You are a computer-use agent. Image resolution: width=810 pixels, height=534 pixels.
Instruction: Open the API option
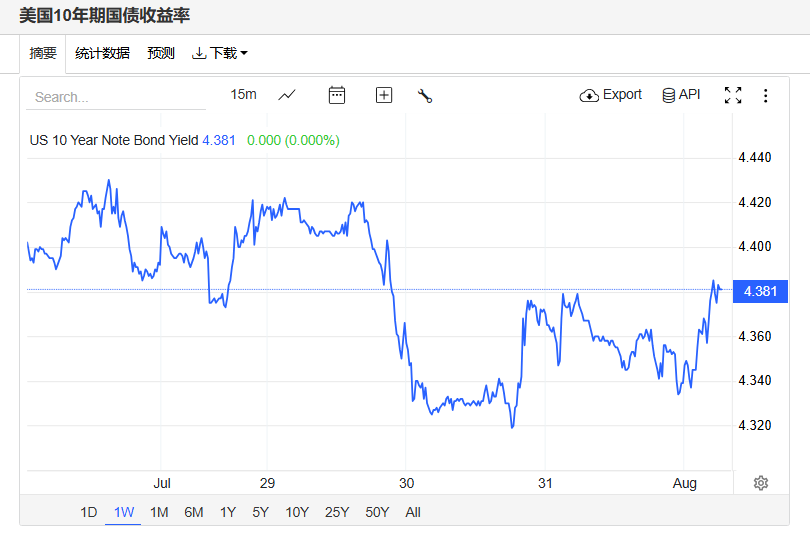681,95
